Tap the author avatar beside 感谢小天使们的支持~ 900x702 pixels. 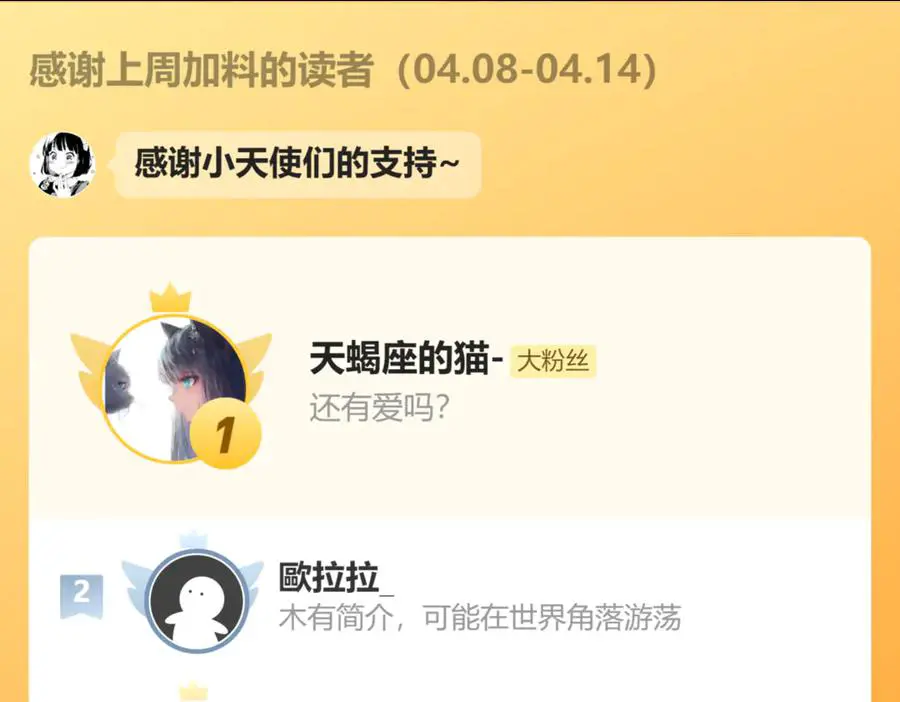[x=63, y=164]
